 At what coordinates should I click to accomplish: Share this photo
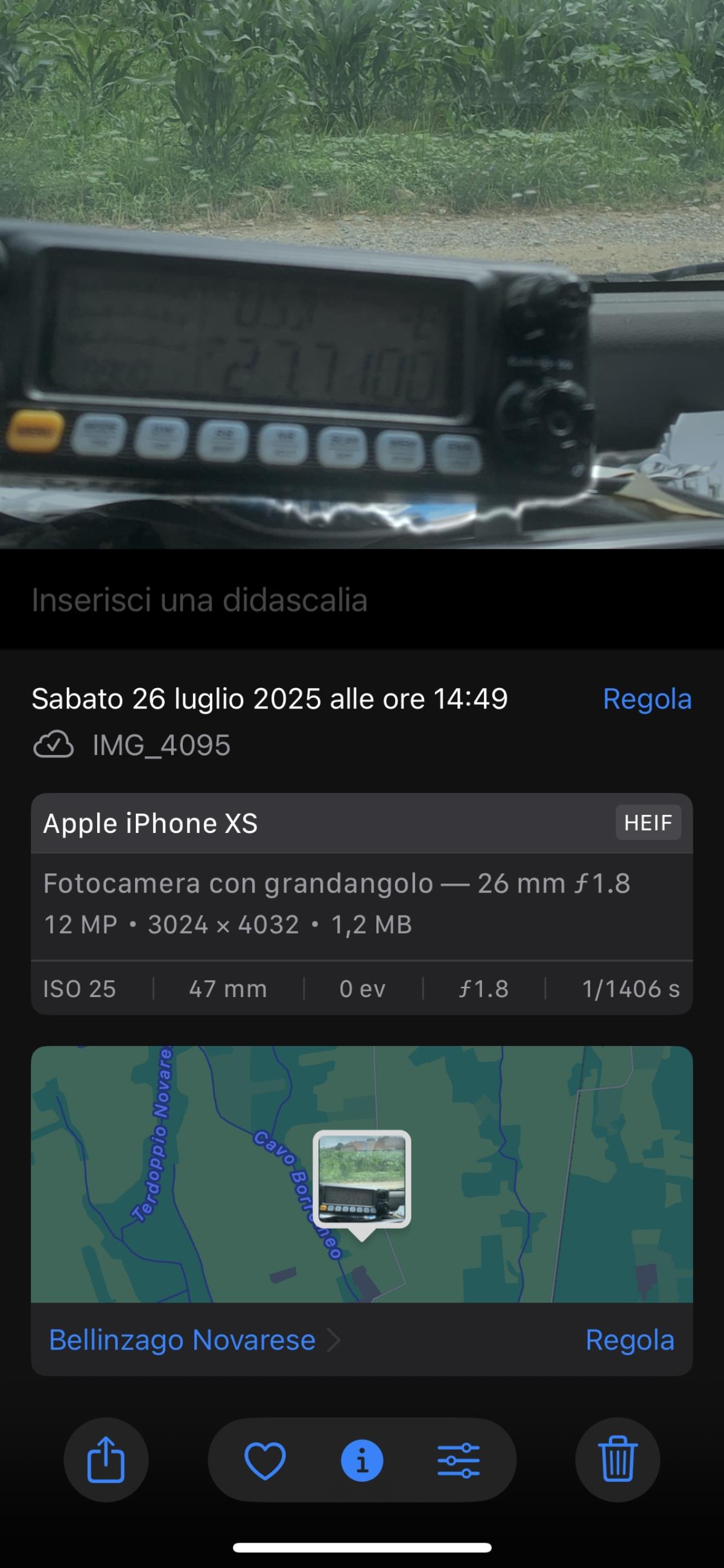click(x=106, y=1459)
